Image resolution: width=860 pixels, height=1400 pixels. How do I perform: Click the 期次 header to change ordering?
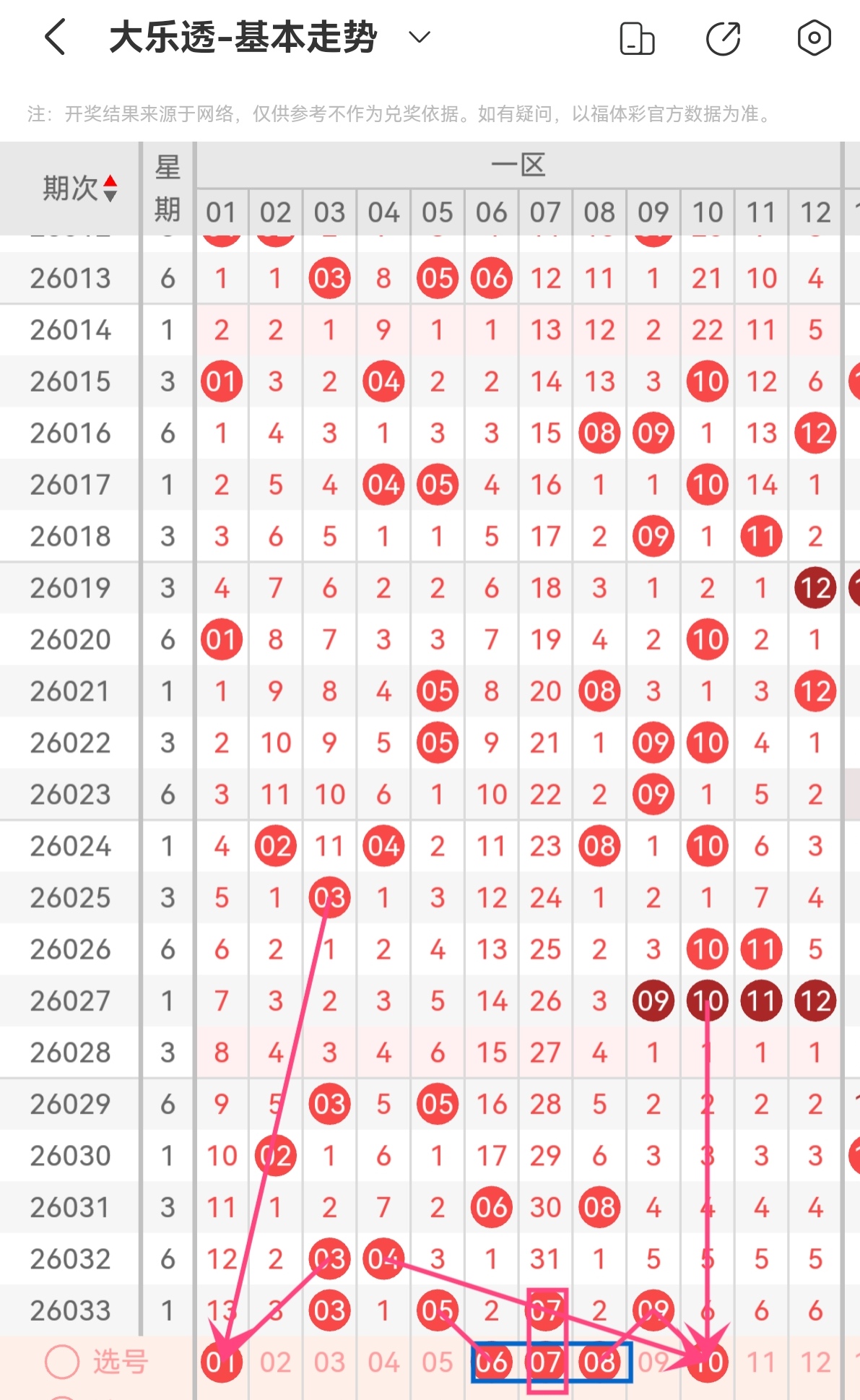[72, 189]
